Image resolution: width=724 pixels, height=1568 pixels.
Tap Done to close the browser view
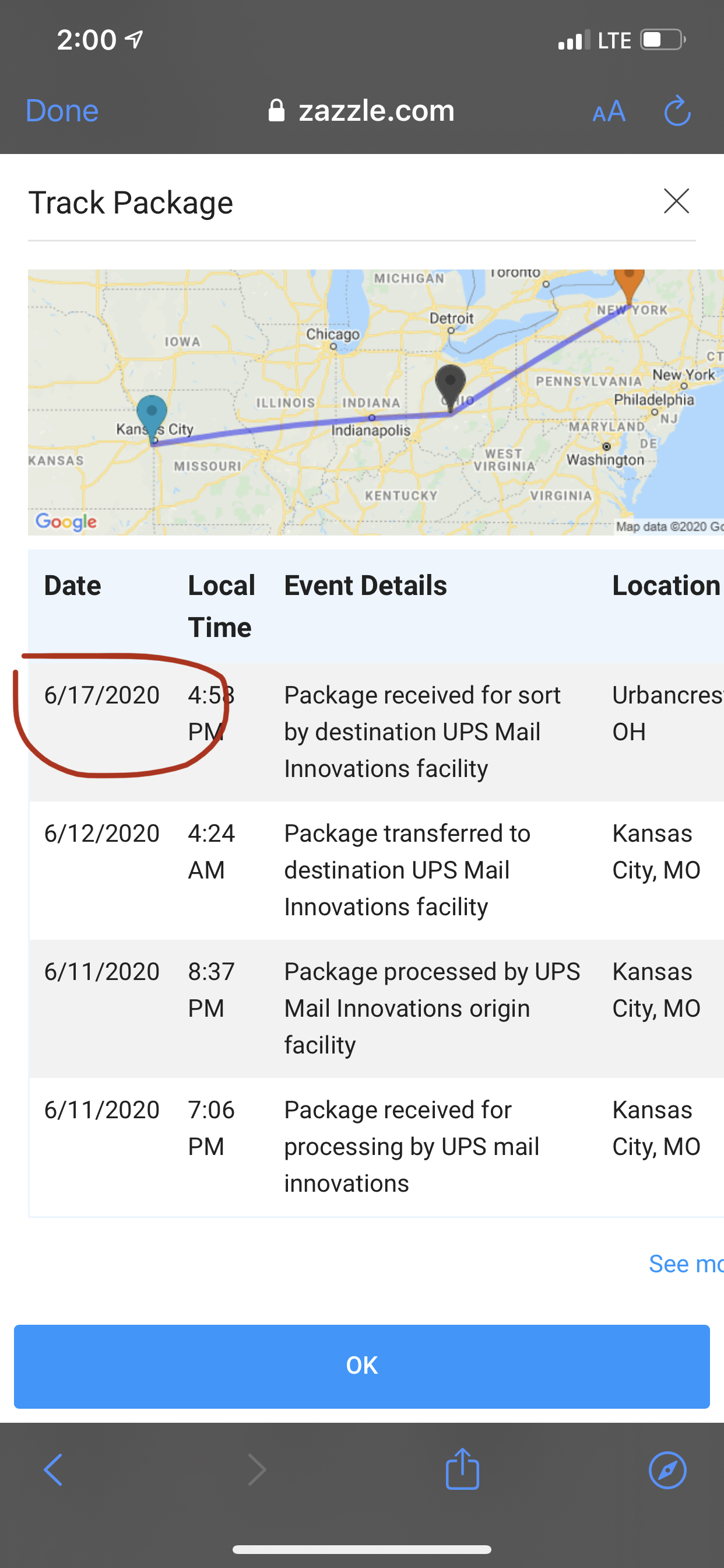point(62,111)
